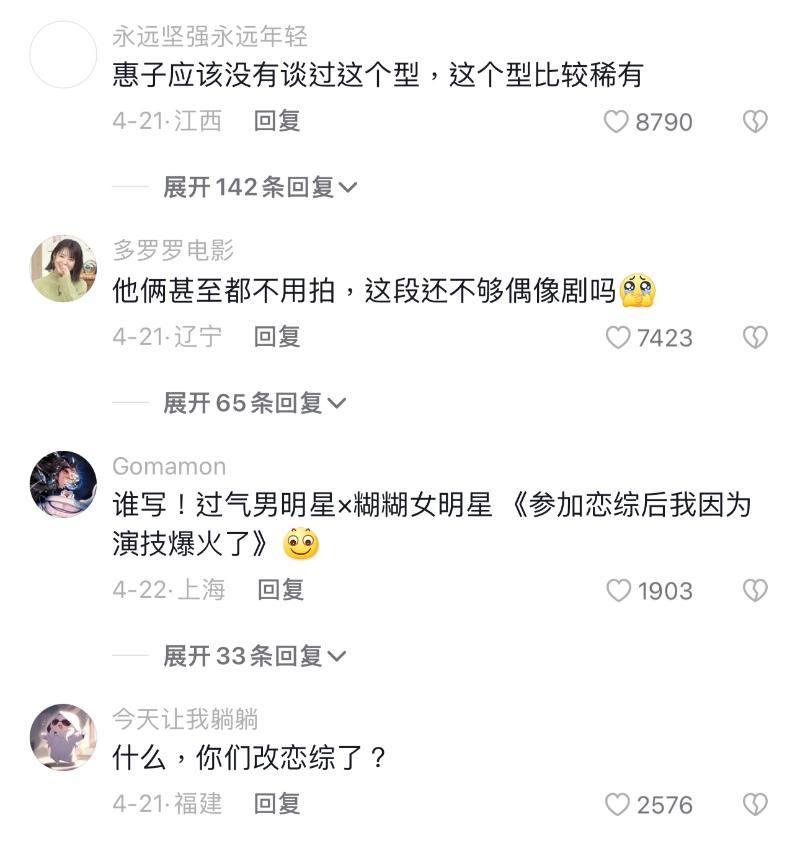800x851 pixels.
Task: Like the comment by 永远坚强永远年轻
Action: [617, 122]
